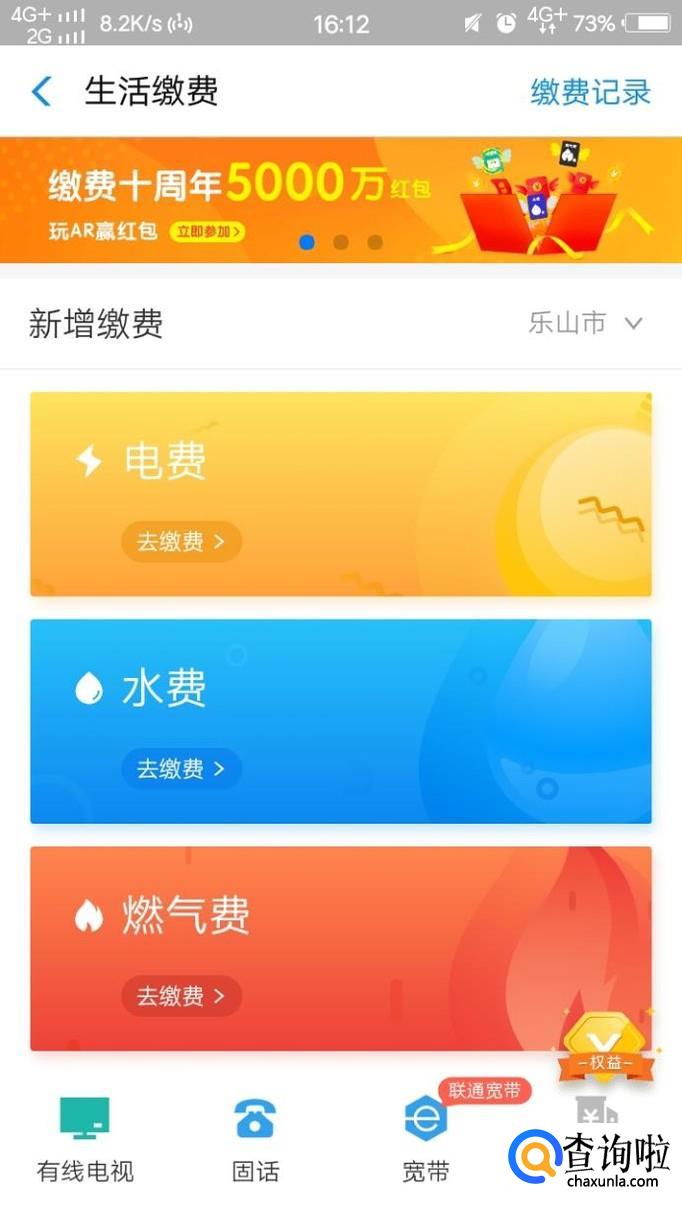Tap 去缴费 under 水费
682x1212 pixels.
pos(181,769)
